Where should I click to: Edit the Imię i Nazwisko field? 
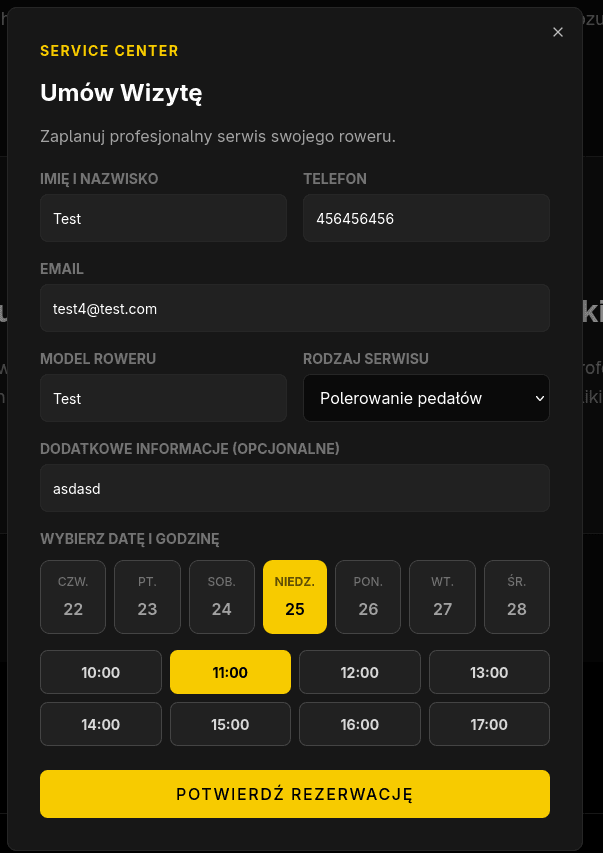pos(163,218)
